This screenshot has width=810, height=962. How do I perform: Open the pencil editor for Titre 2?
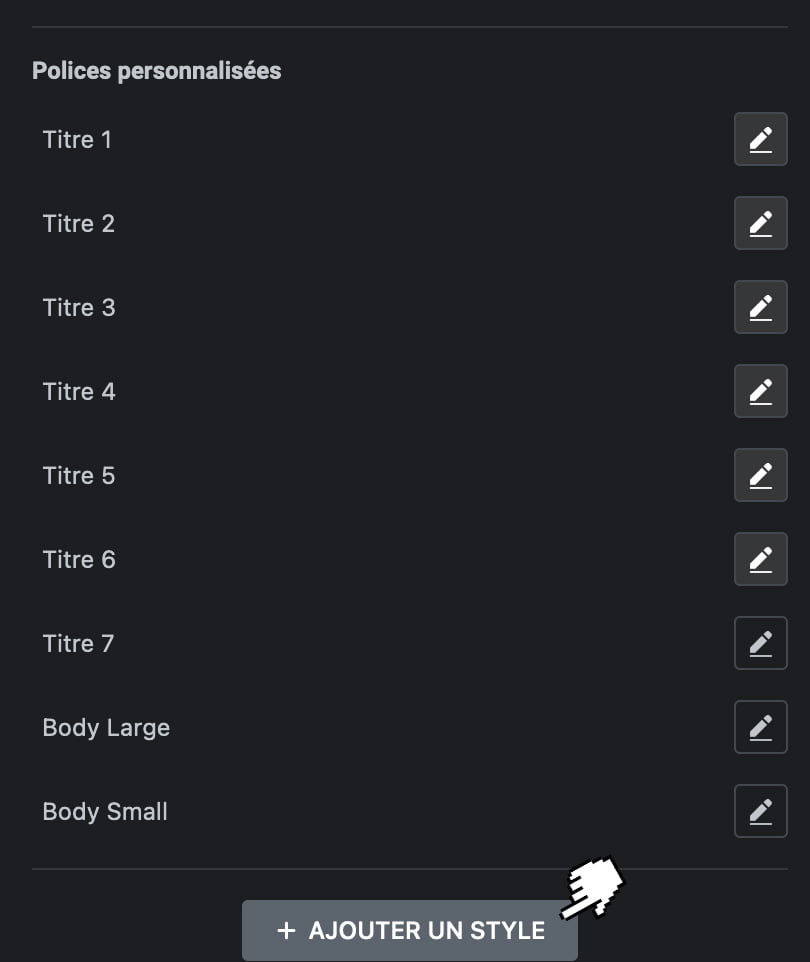760,223
